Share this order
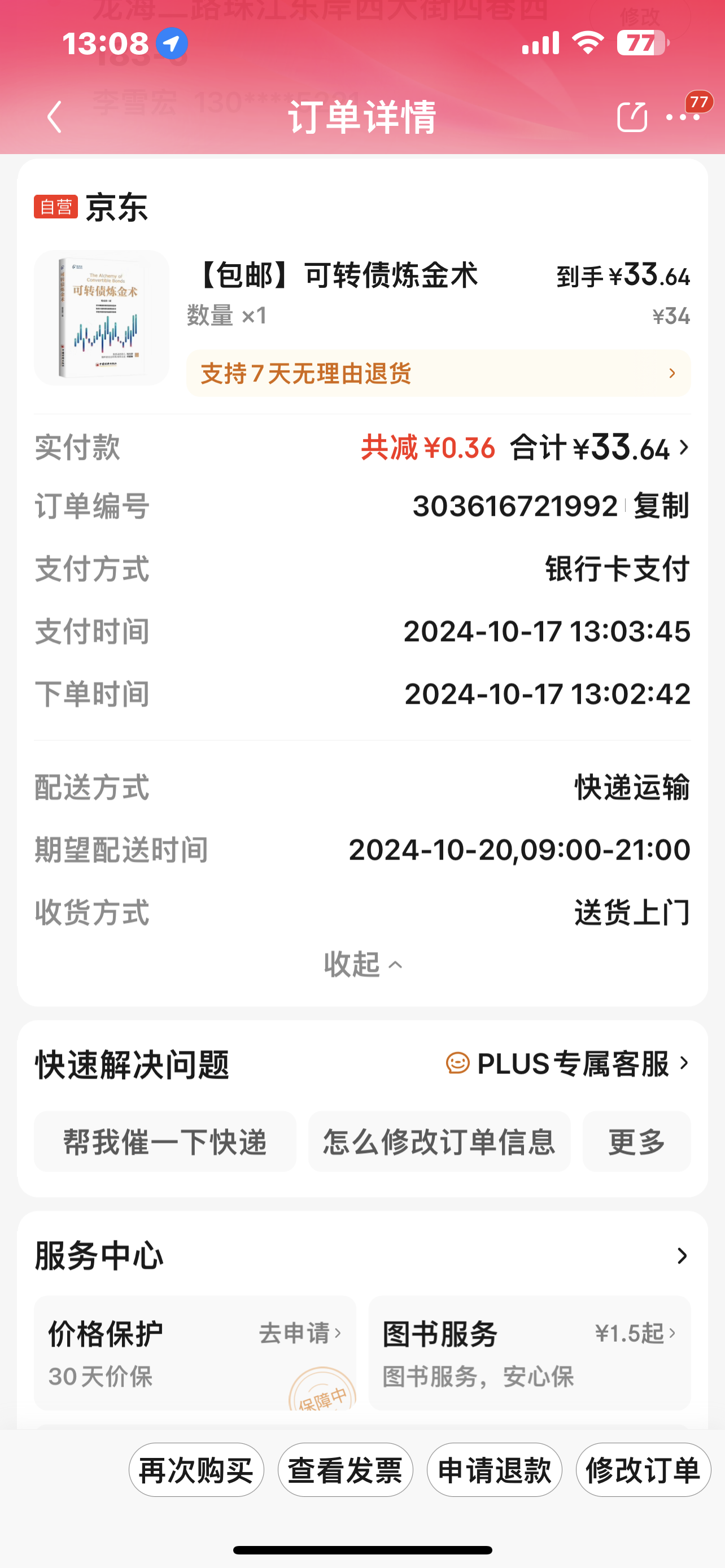Image resolution: width=725 pixels, height=1568 pixels. pyautogui.click(x=631, y=116)
